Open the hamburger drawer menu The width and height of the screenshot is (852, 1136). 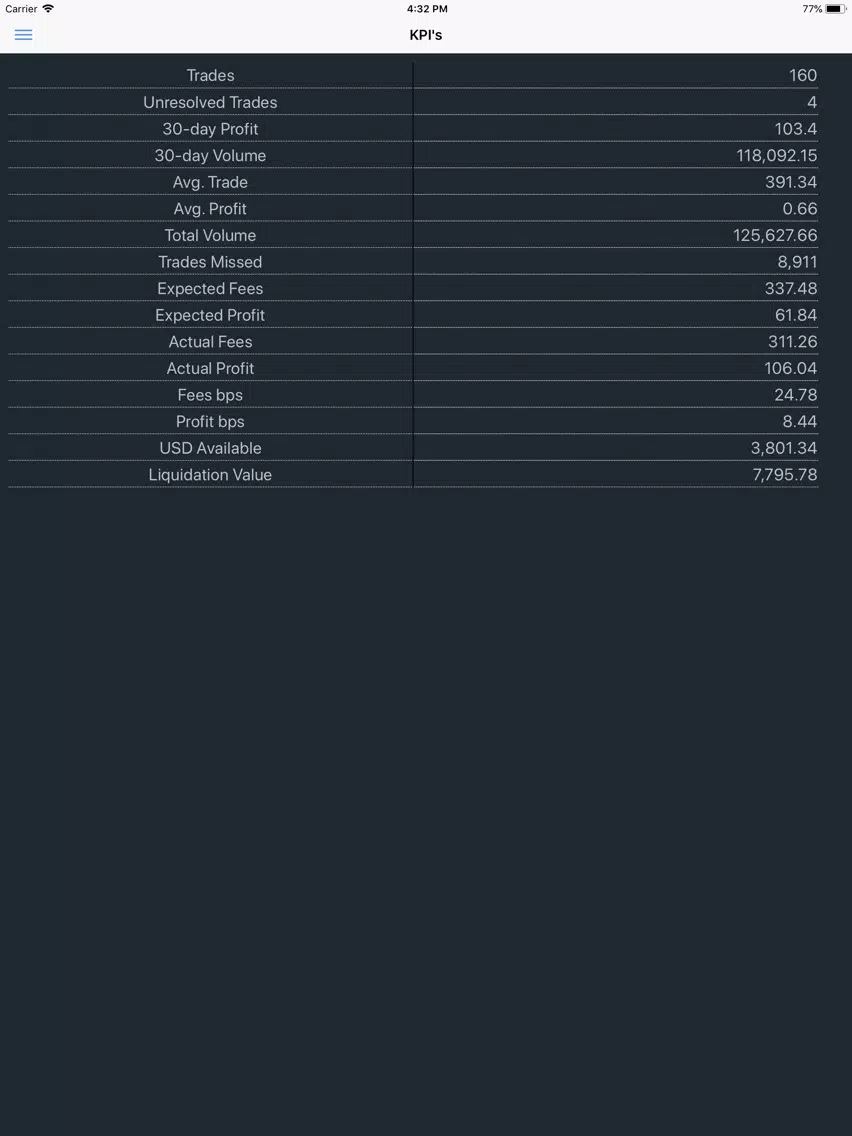pos(23,35)
